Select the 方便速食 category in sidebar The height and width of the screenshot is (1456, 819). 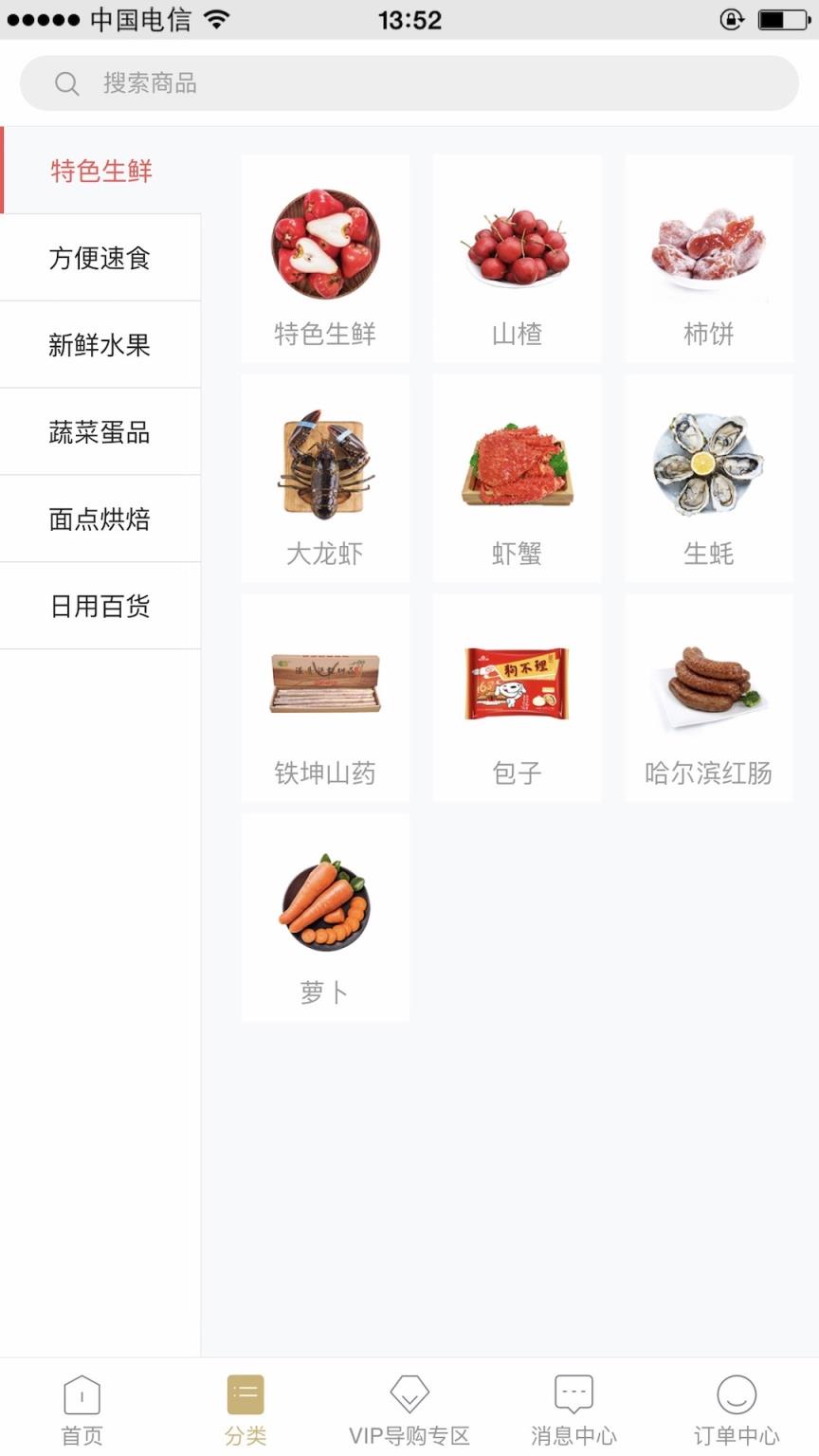(x=100, y=258)
